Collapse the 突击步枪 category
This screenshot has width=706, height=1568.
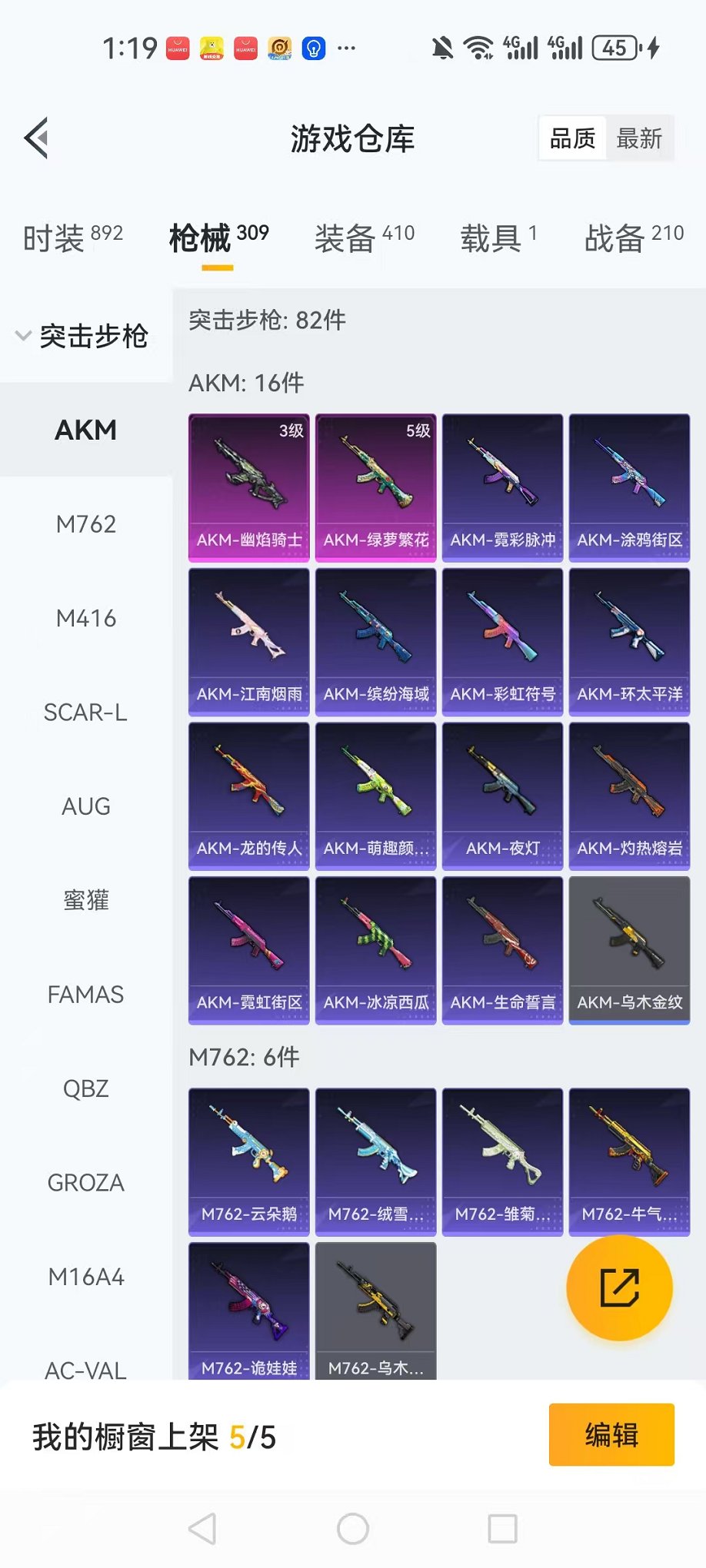[83, 336]
